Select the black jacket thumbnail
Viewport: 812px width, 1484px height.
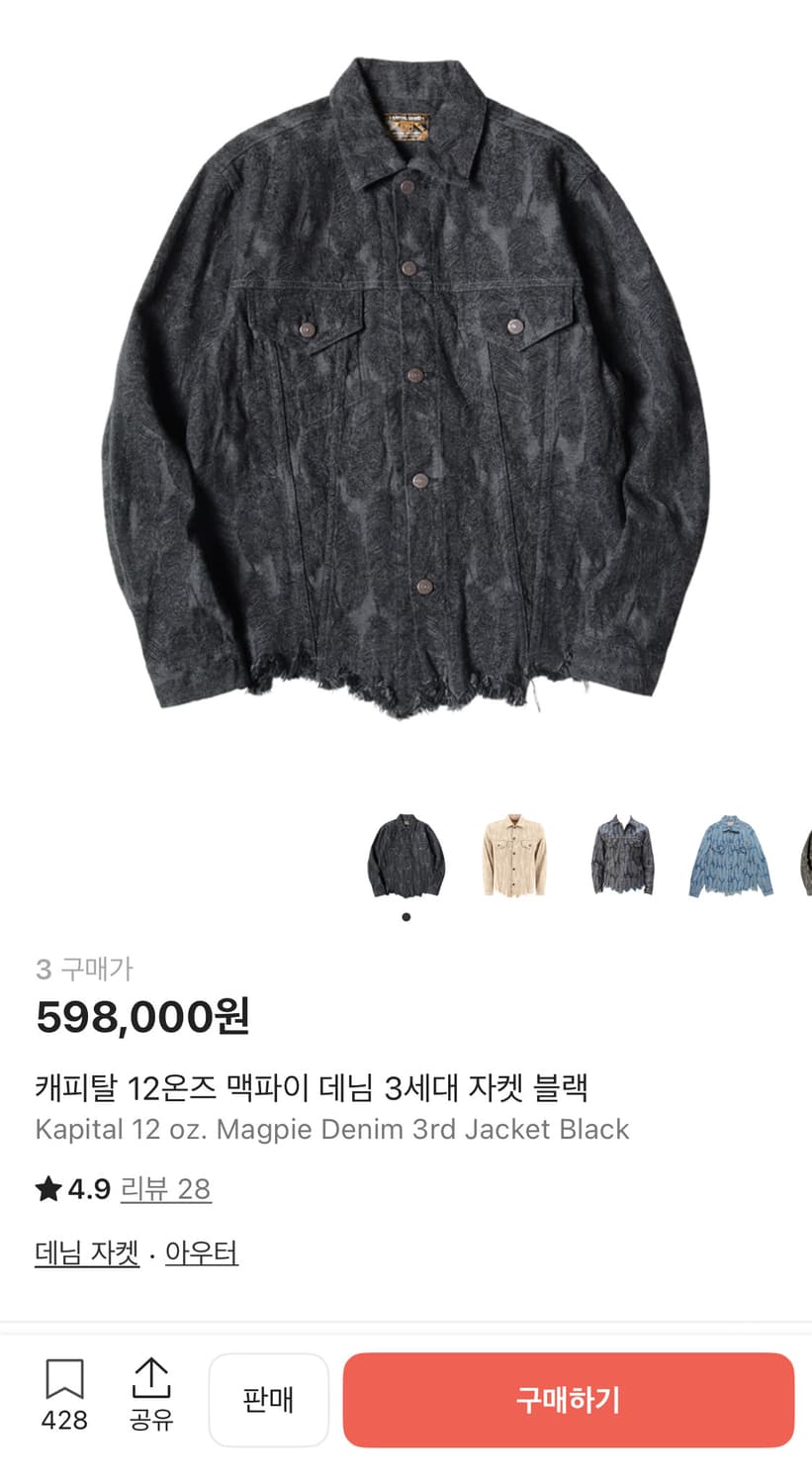[406, 858]
